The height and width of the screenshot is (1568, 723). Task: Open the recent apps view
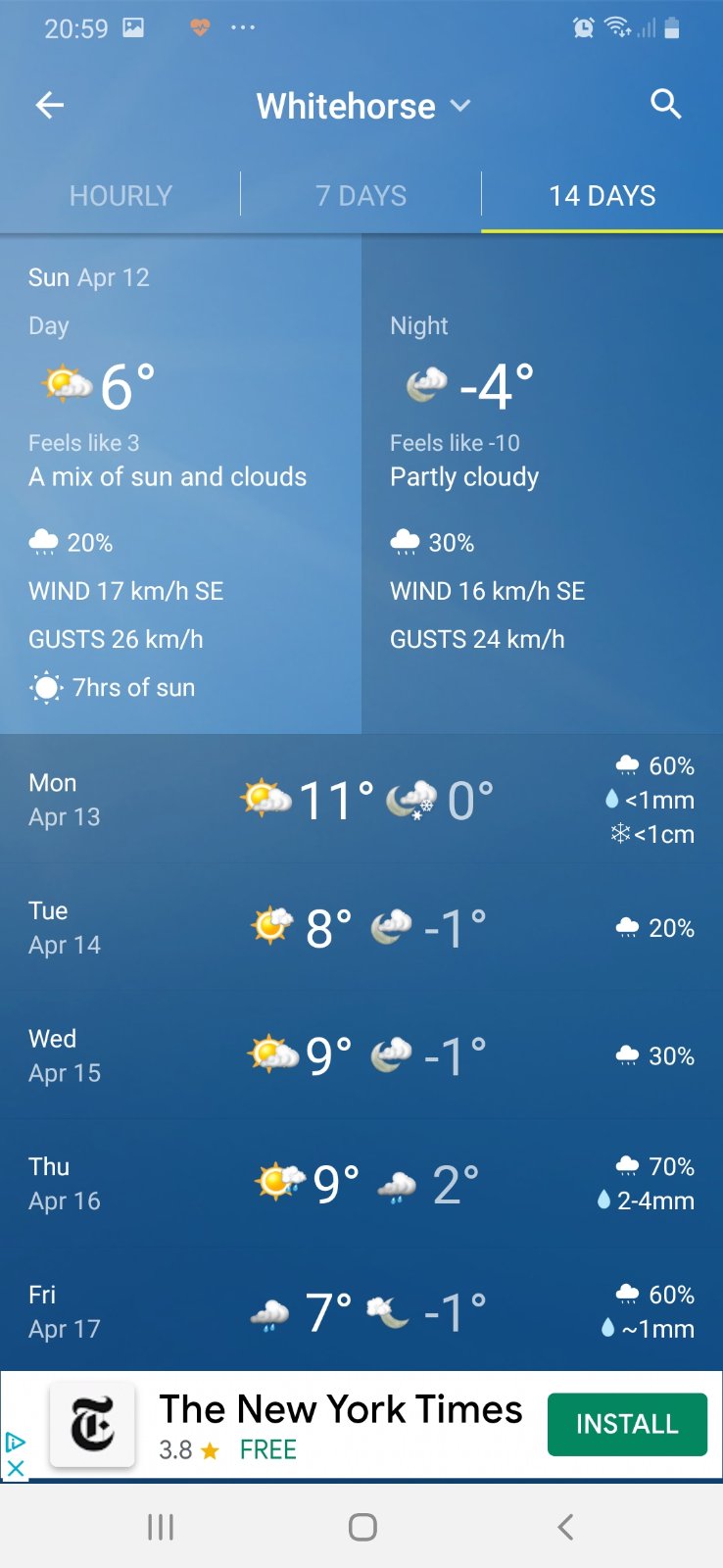tap(161, 1527)
